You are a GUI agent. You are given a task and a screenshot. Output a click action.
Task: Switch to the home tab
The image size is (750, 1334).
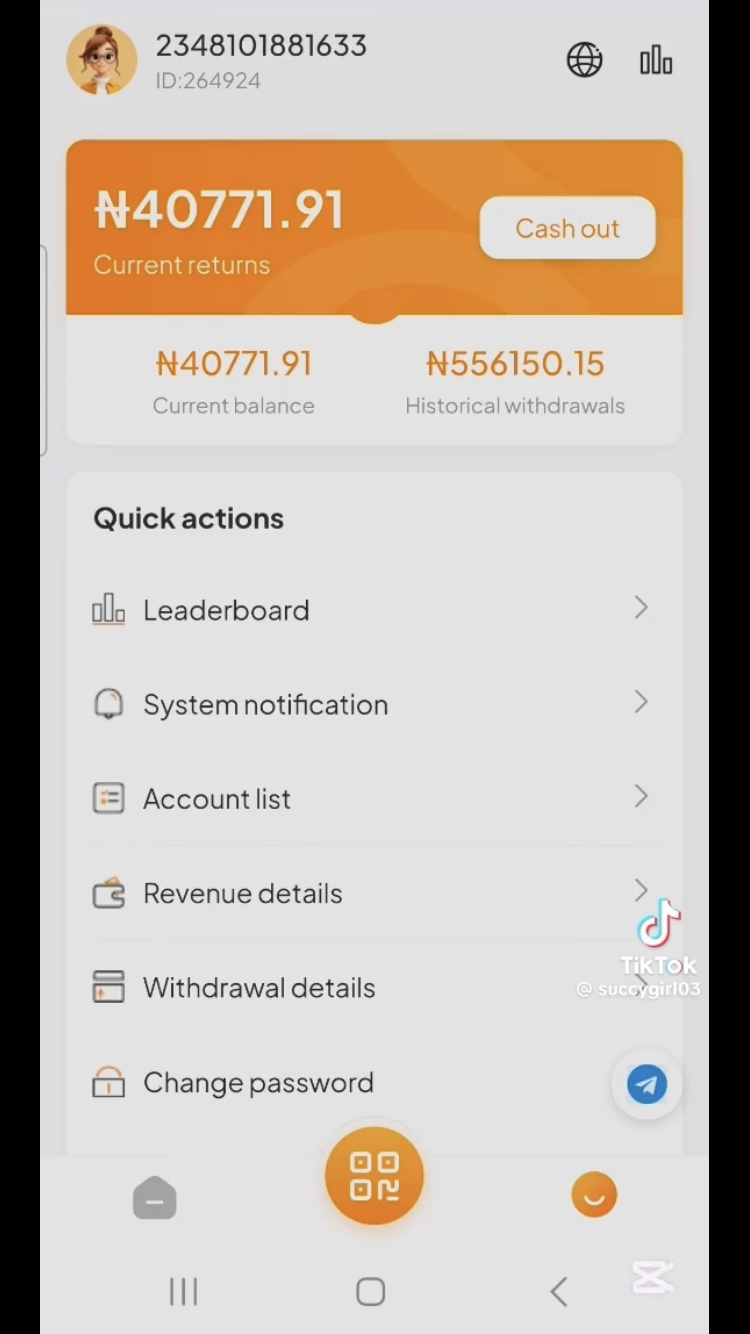pyautogui.click(x=155, y=1197)
